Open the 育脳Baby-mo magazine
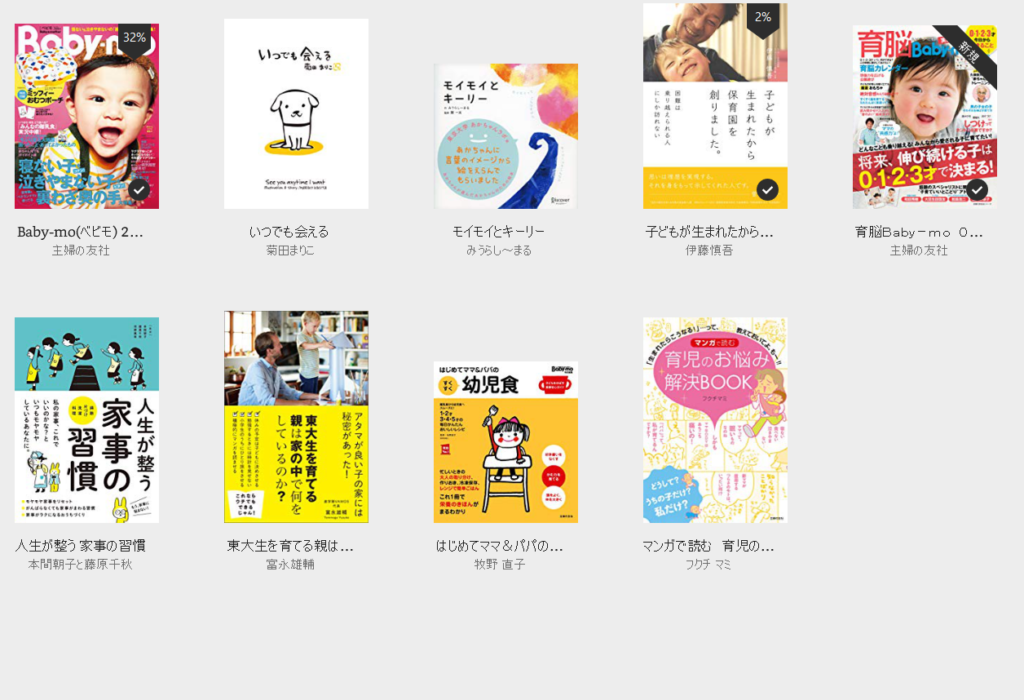1024x700 pixels. click(924, 116)
